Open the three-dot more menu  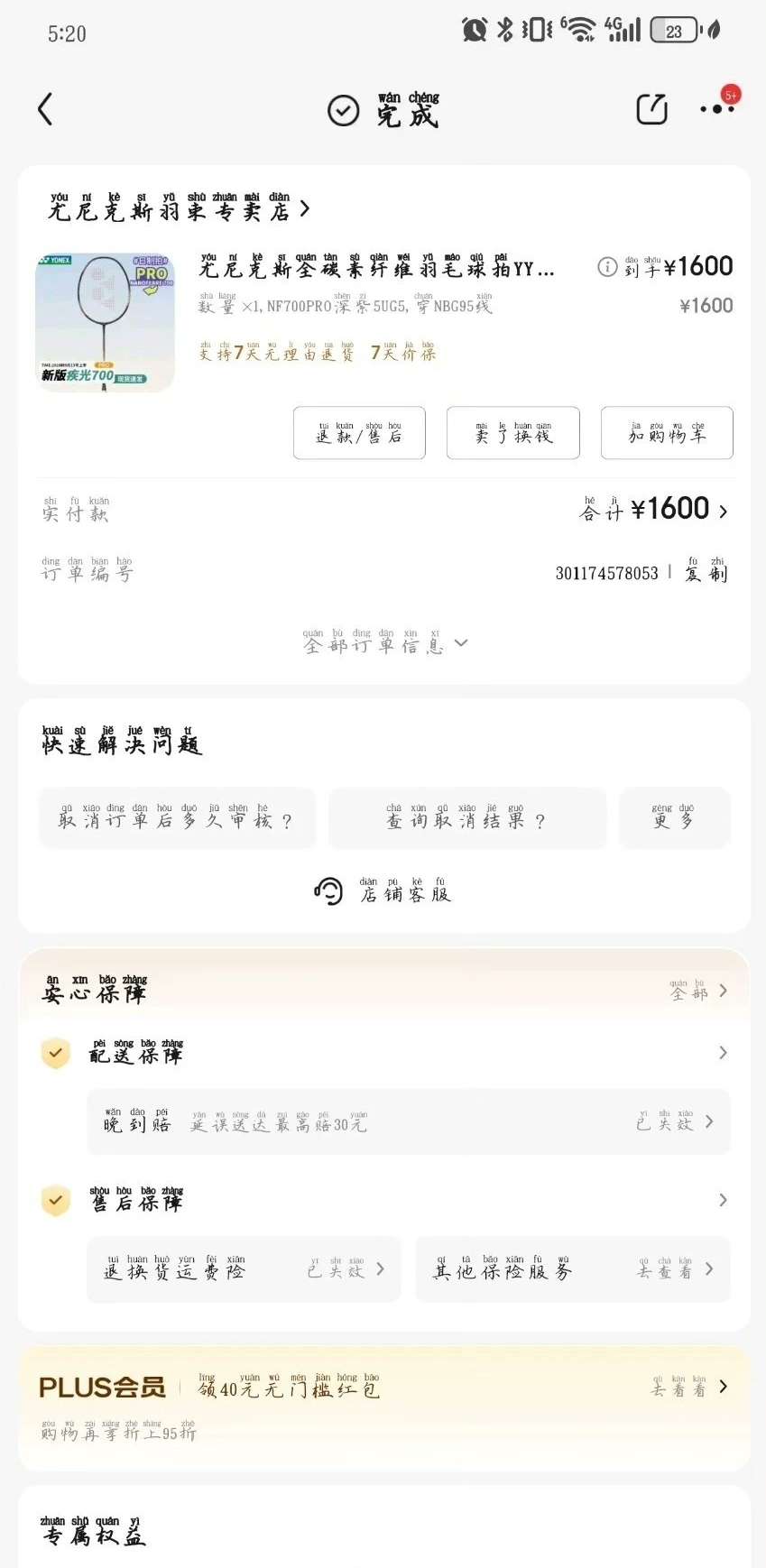point(716,109)
